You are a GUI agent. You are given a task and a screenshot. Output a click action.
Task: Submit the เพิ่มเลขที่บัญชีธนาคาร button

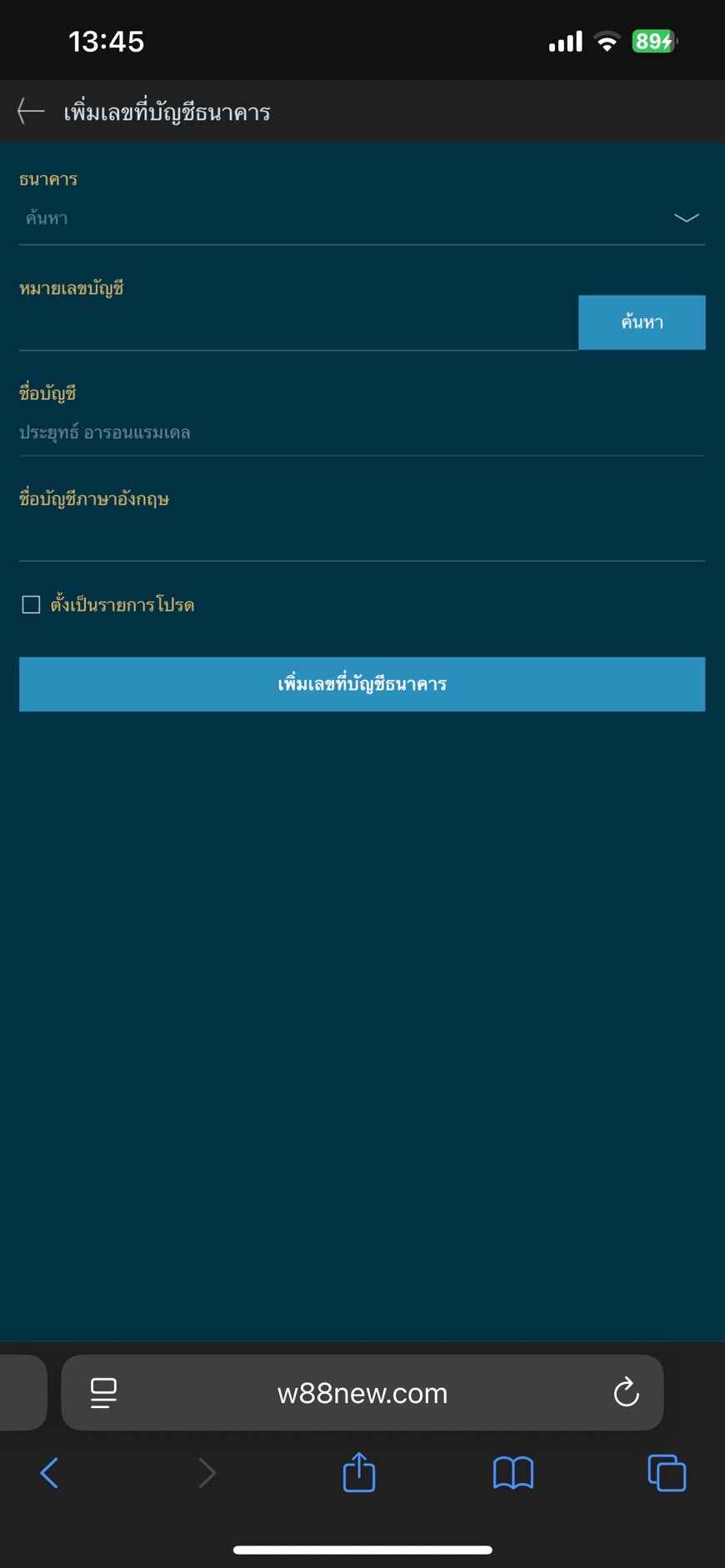coord(362,684)
